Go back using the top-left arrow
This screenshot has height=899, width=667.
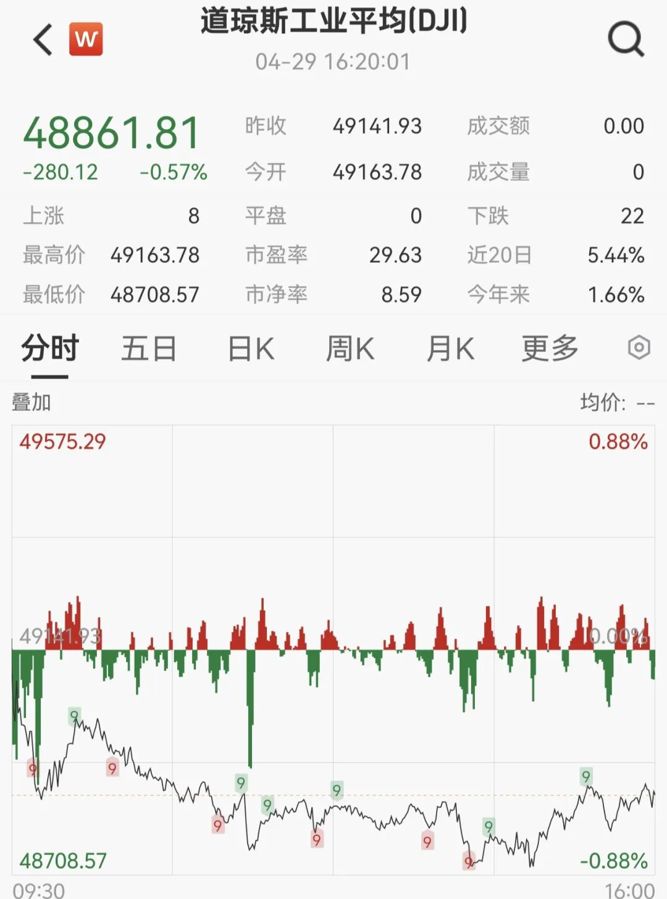[42, 40]
